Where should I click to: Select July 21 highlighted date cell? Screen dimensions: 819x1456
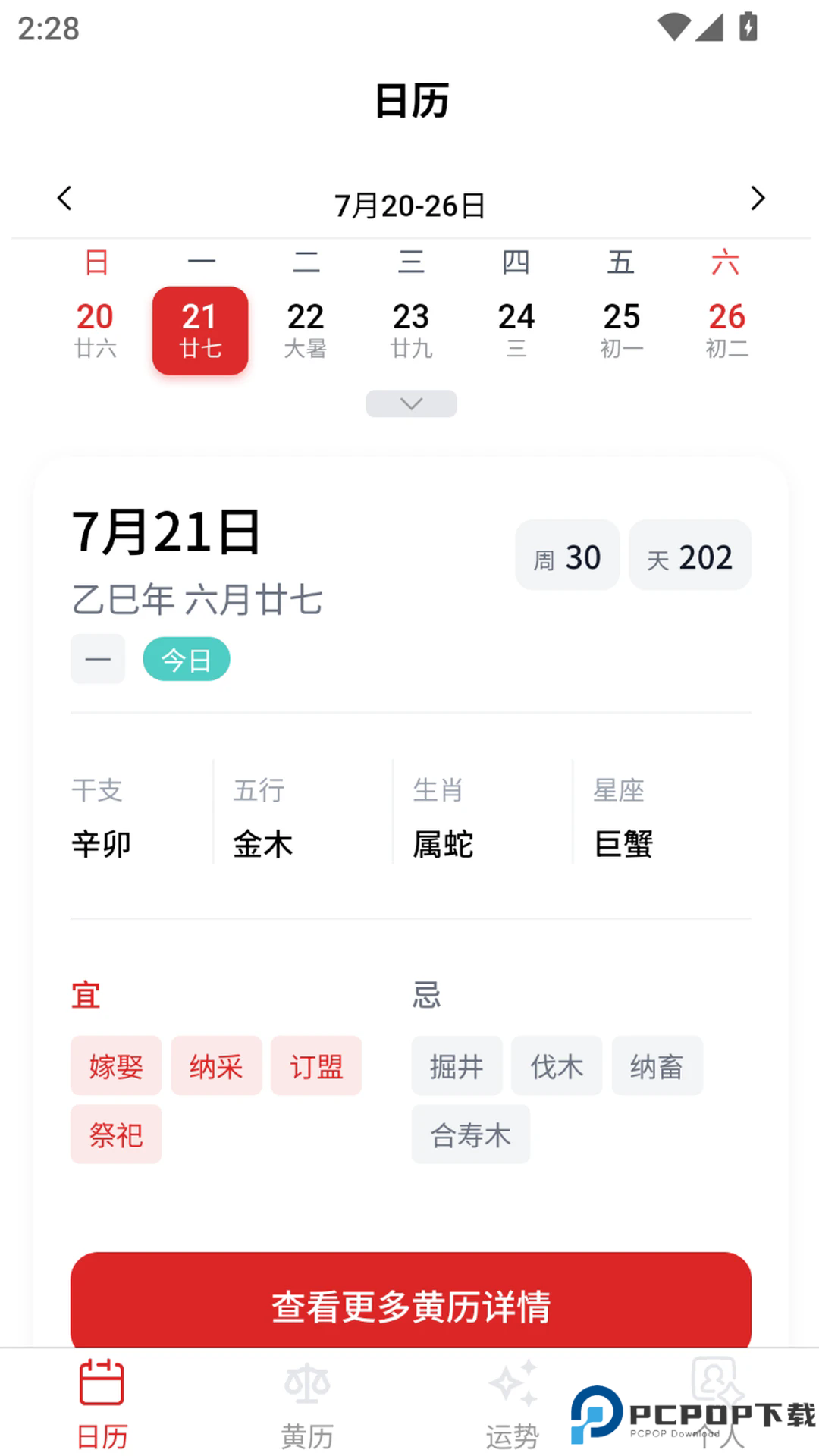pyautogui.click(x=199, y=330)
